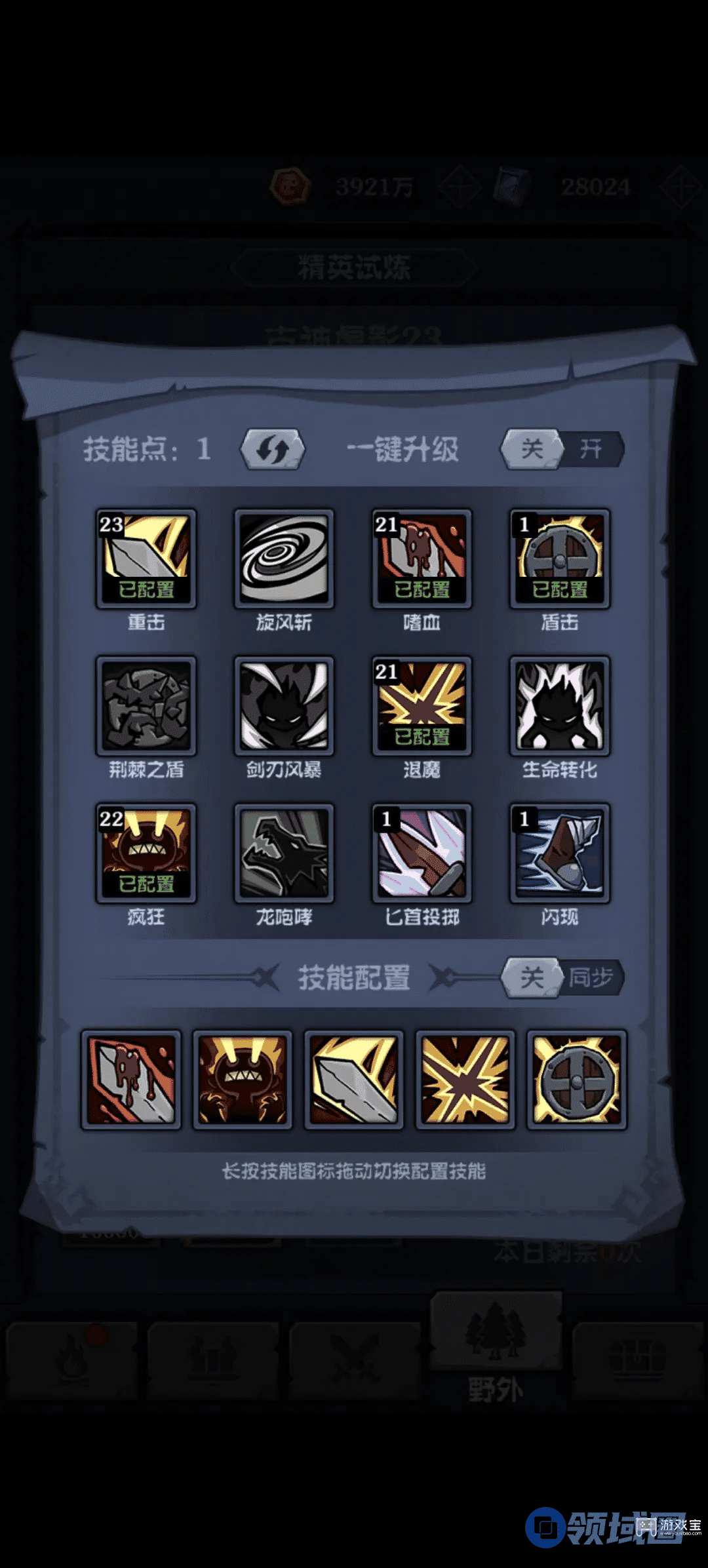Select the 生命转化 skill
This screenshot has height=1568, width=708.
click(560, 706)
